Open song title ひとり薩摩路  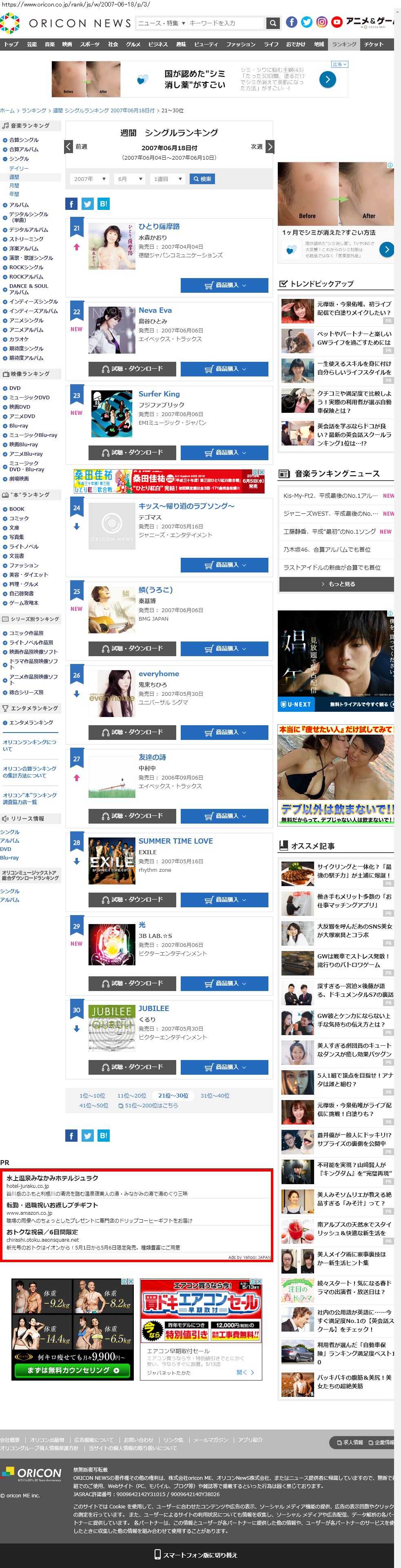(159, 227)
